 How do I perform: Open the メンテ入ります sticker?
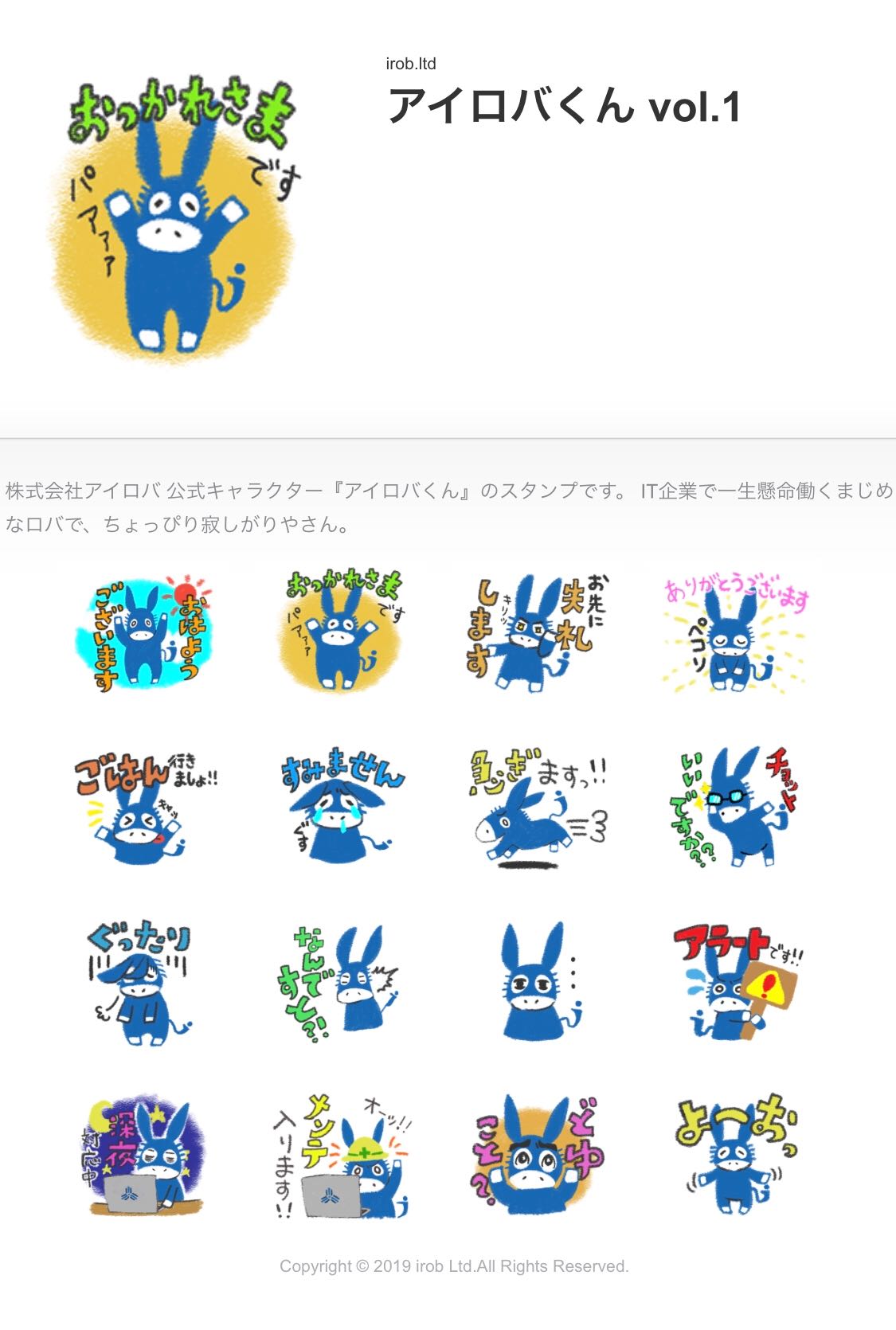click(x=342, y=1156)
